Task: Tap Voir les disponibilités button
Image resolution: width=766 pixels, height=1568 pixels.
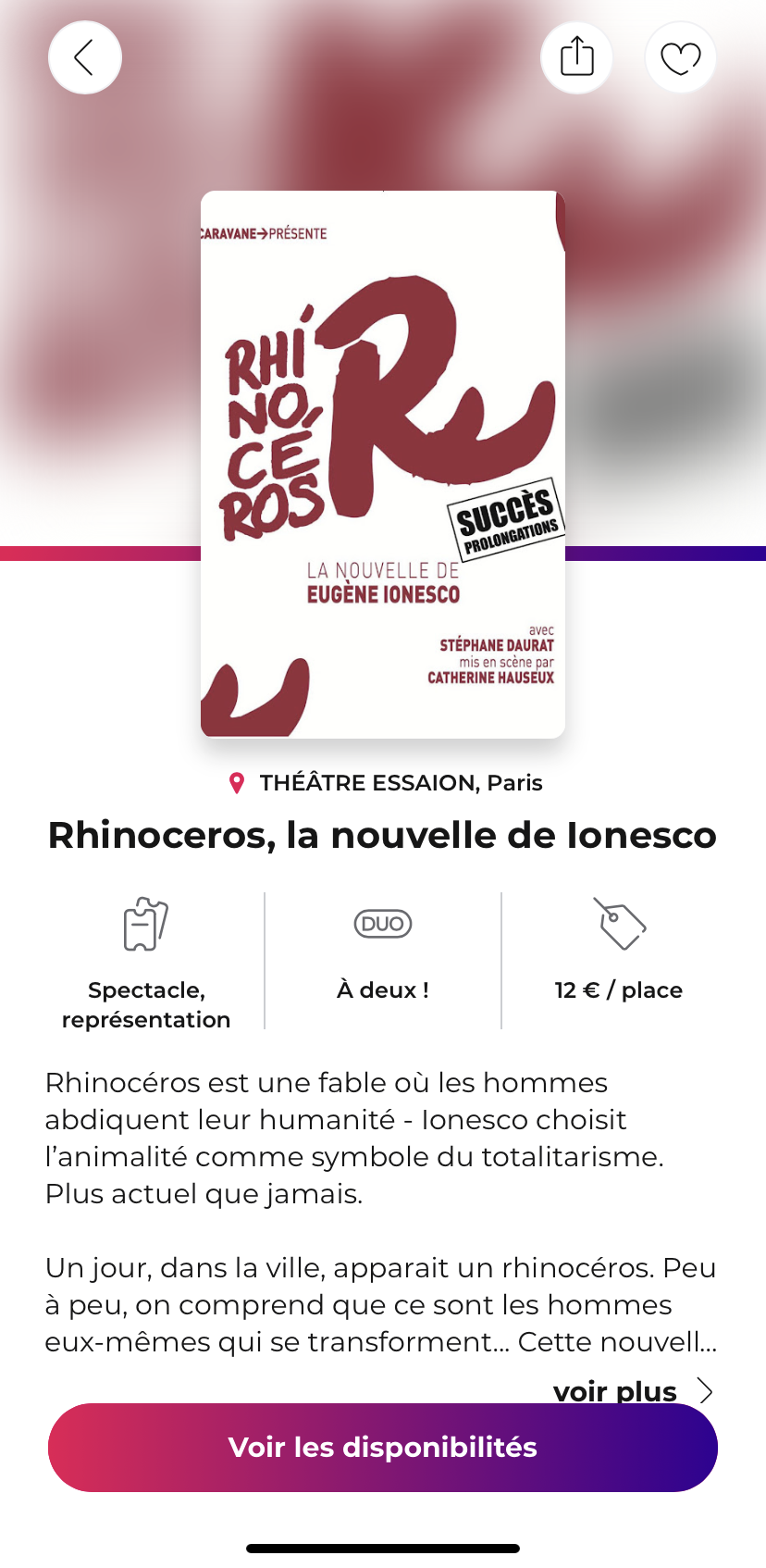Action: tap(383, 1447)
